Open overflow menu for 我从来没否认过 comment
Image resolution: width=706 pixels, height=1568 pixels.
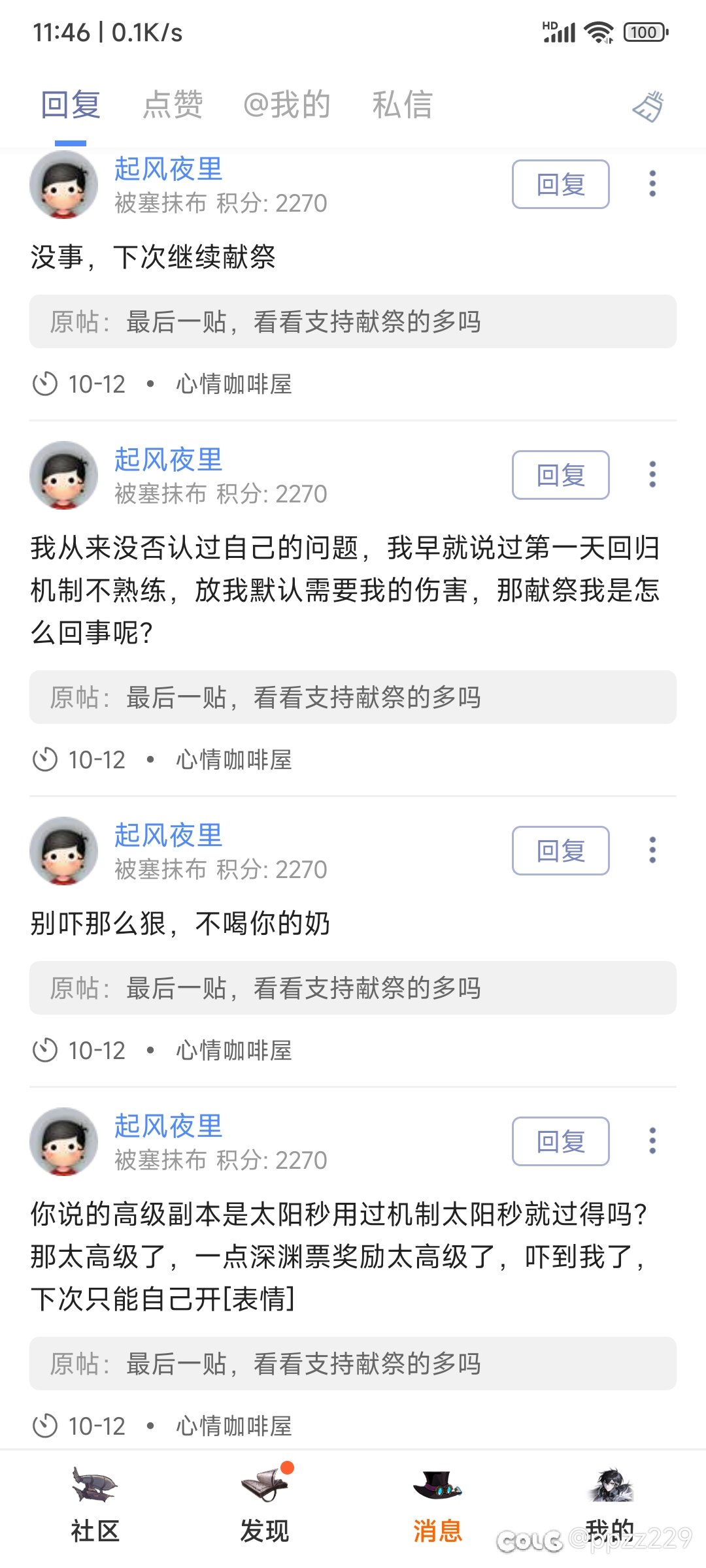coord(652,474)
